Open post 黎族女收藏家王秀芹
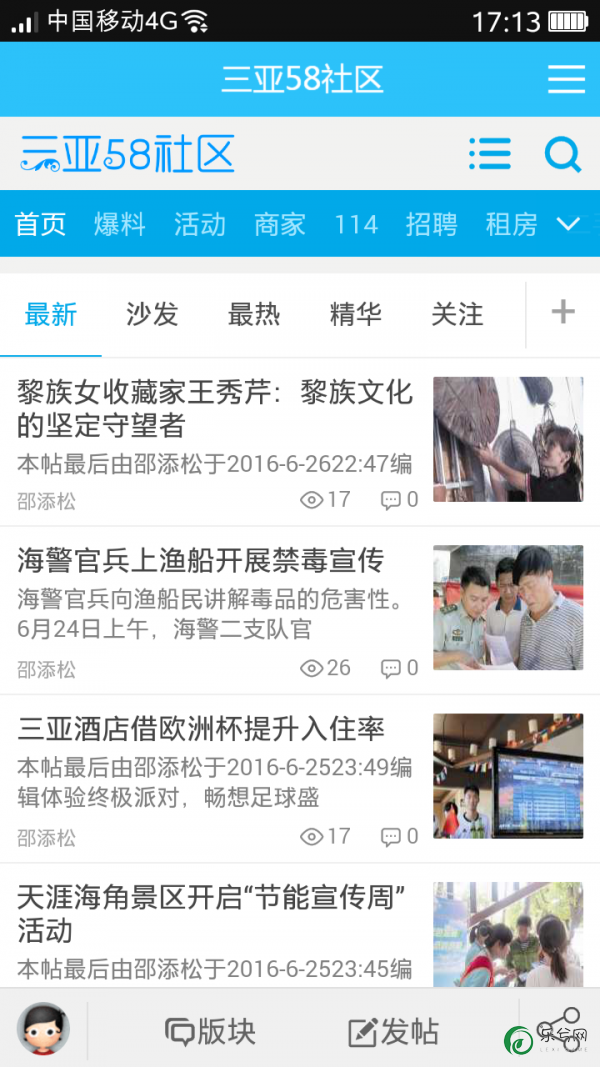This screenshot has width=600, height=1067. click(x=215, y=408)
